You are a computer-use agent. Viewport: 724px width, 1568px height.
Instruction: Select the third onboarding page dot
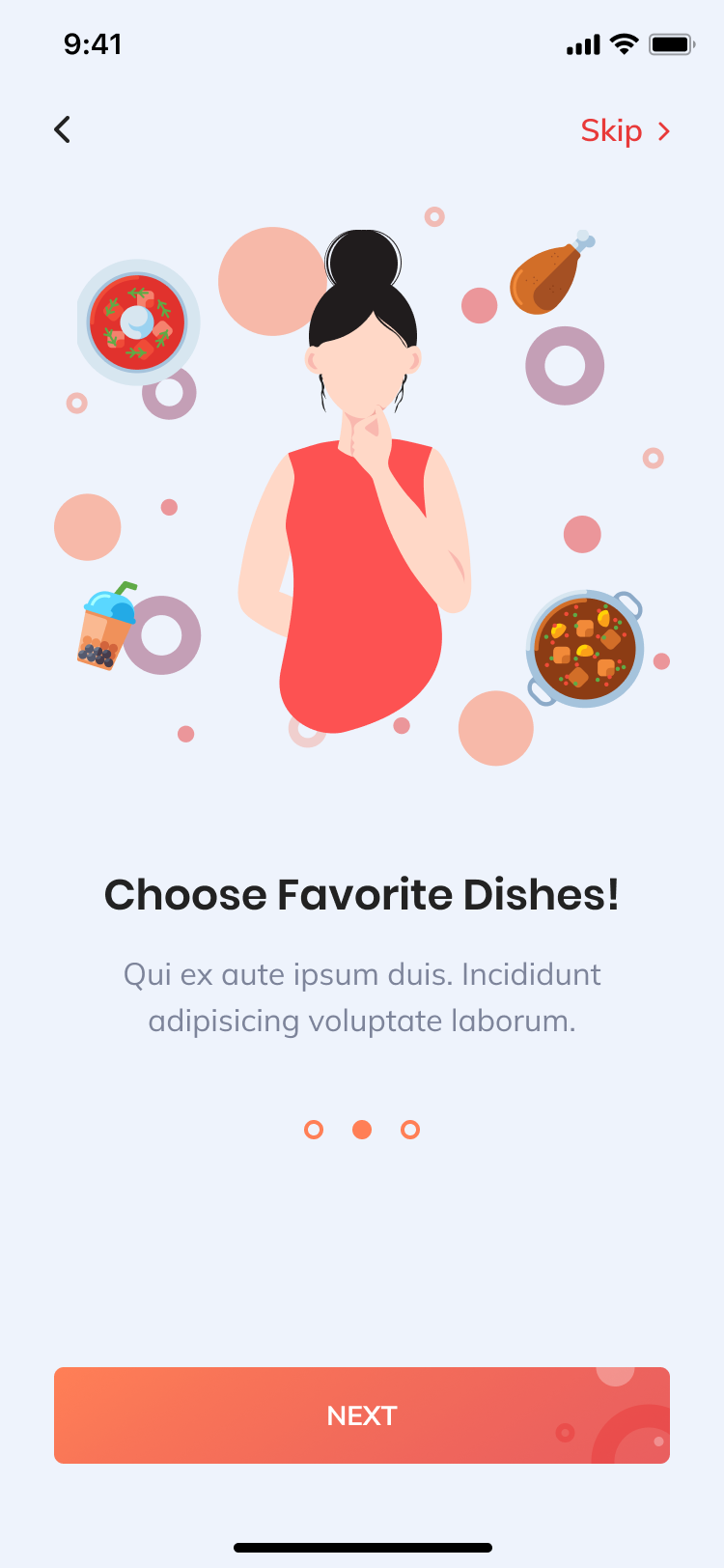[x=410, y=1130]
